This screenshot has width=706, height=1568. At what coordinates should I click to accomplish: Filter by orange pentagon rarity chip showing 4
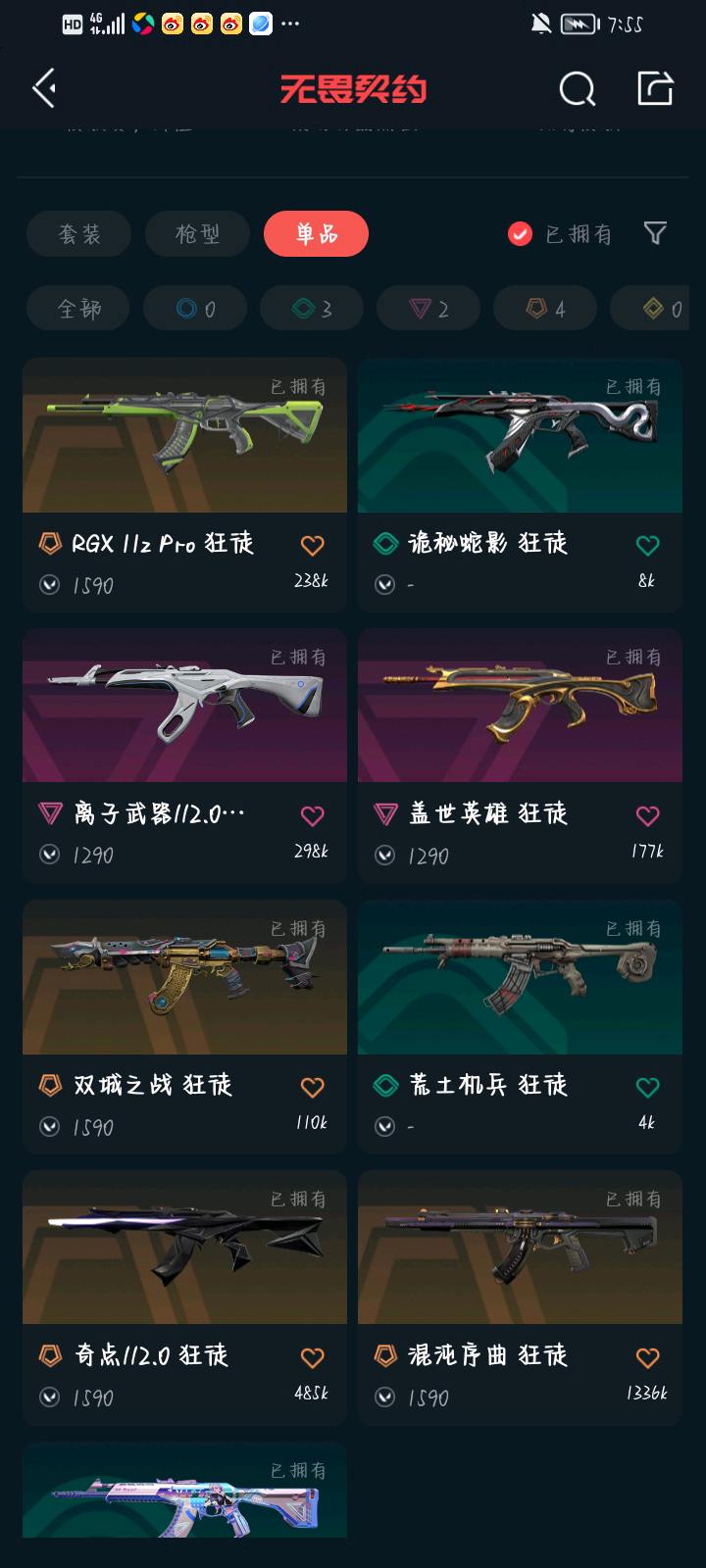(x=545, y=309)
